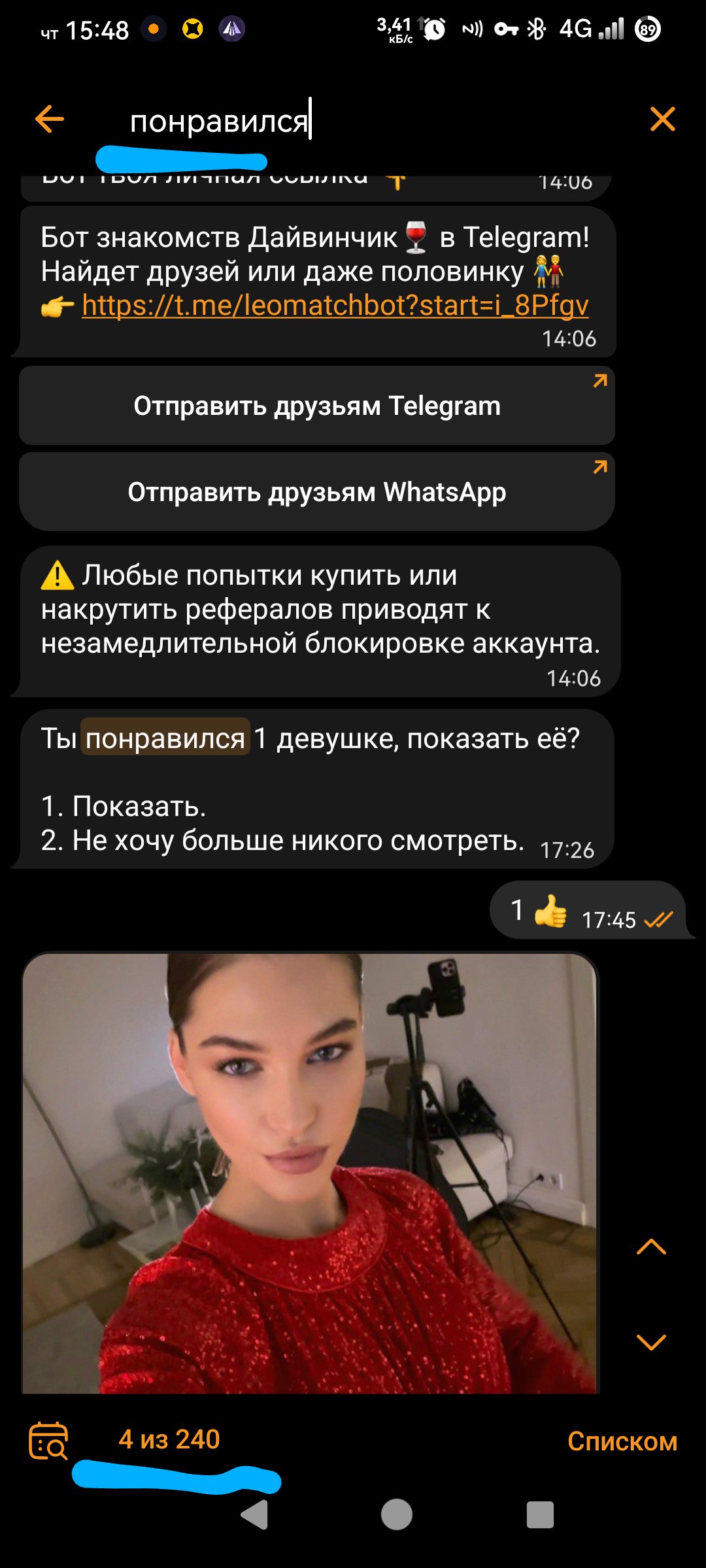
Task: Tap "Отправить друзьям Telegram" button
Action: tap(317, 406)
